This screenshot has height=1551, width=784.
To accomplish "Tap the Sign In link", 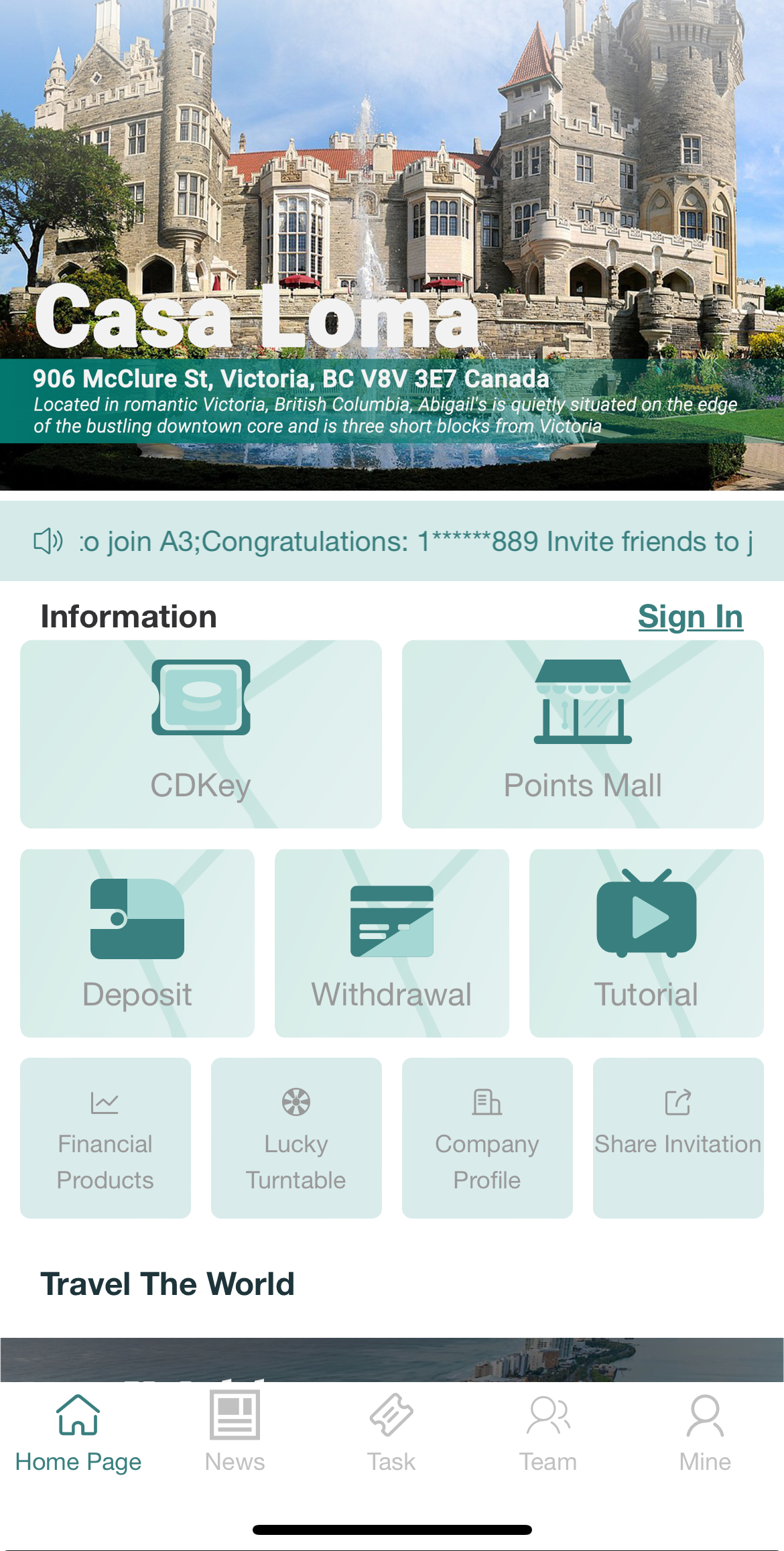I will [690, 617].
